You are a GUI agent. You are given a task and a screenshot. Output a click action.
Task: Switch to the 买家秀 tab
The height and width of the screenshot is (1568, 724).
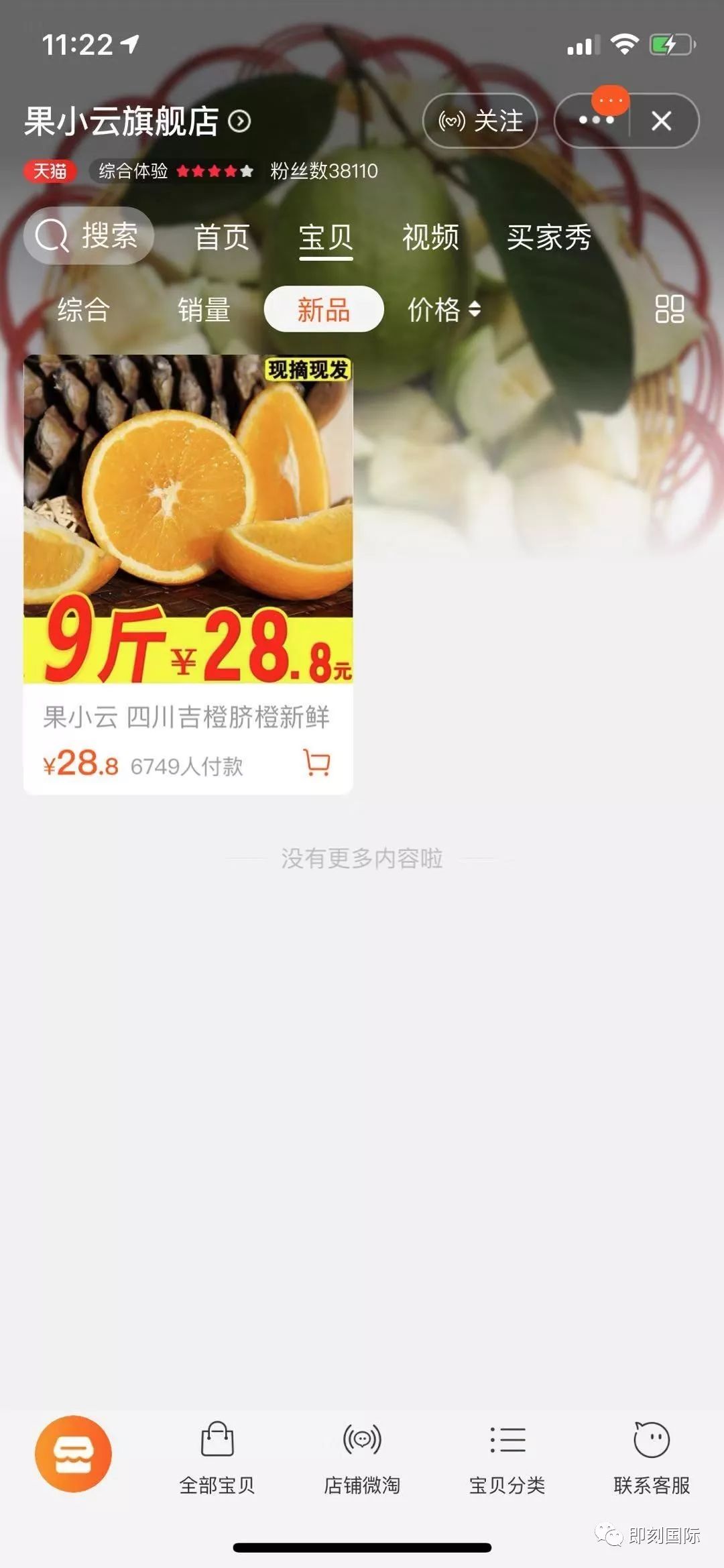(547, 236)
